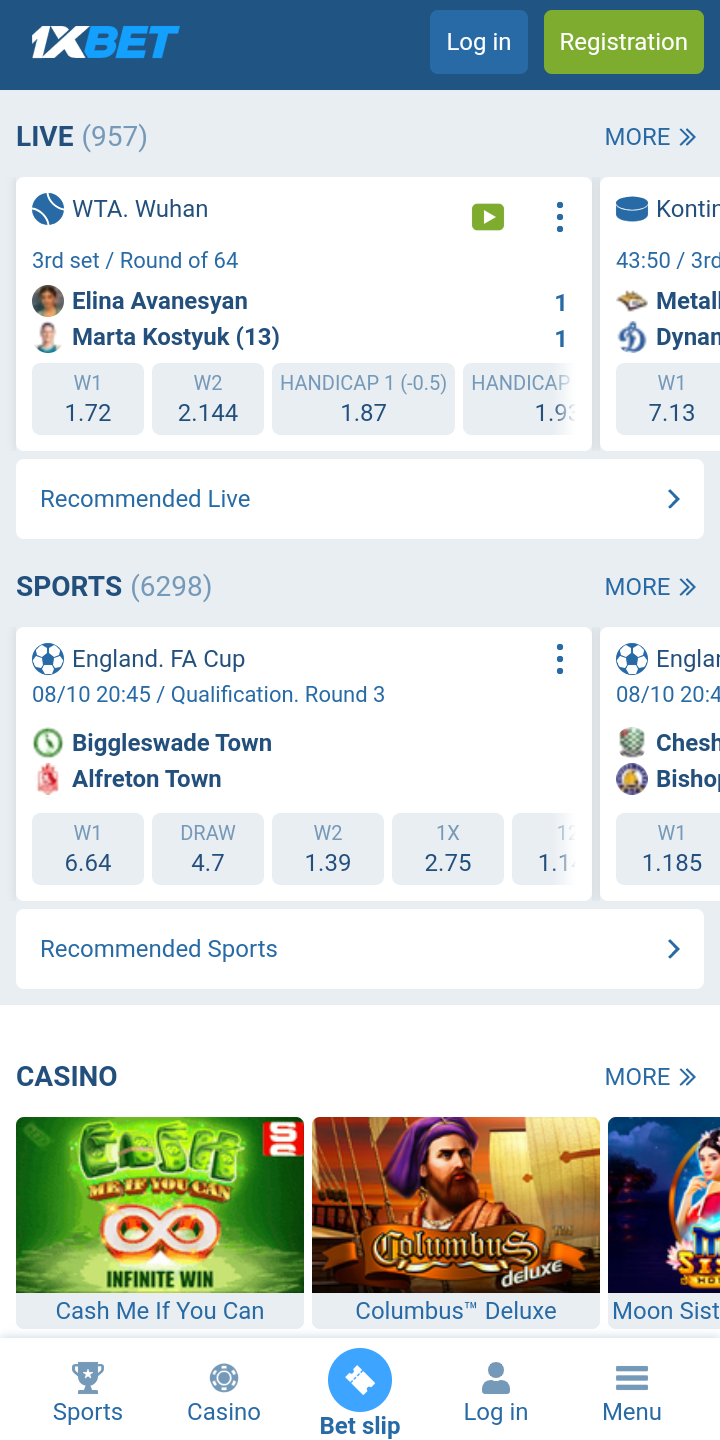Open the Log in button in header
720x1440 pixels.
click(479, 42)
